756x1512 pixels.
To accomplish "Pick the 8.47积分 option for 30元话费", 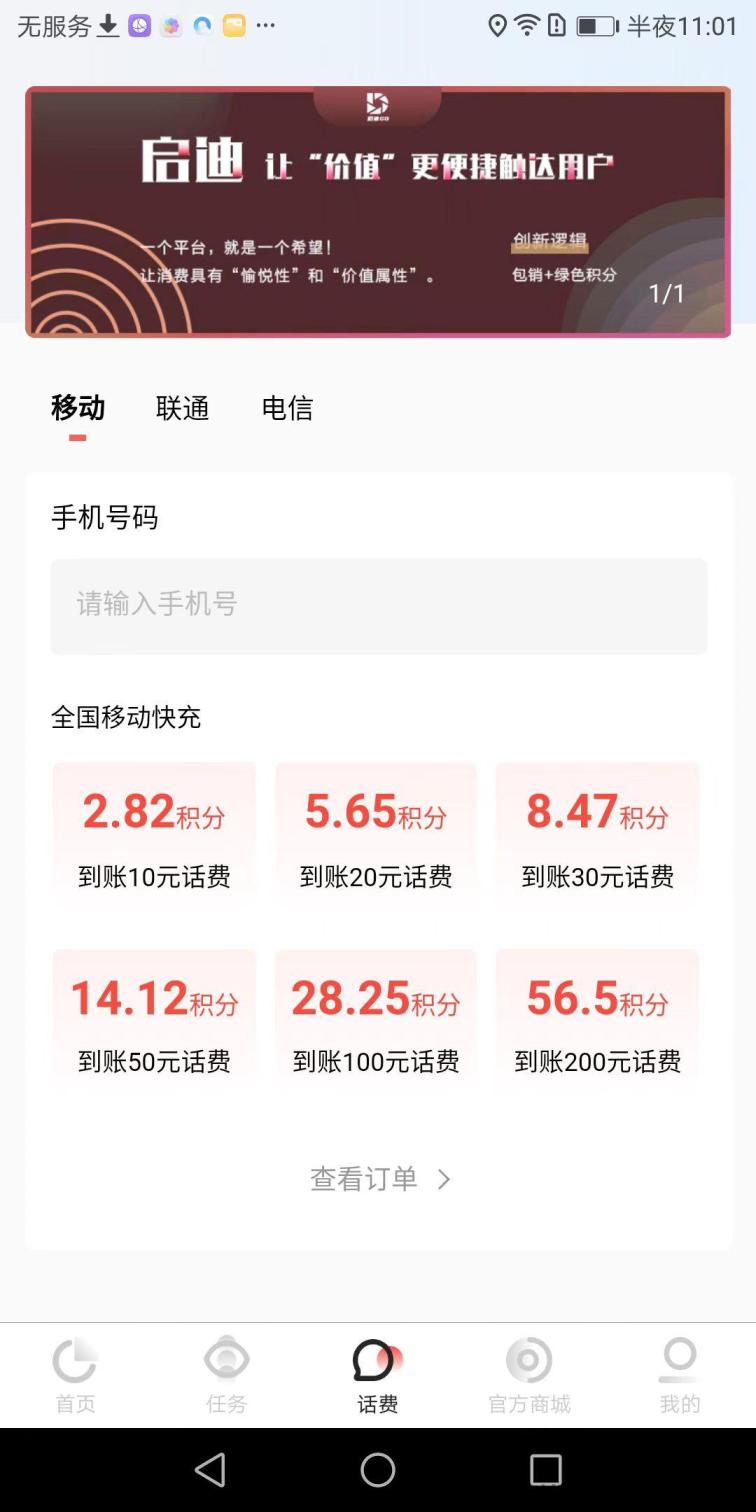I will [598, 835].
